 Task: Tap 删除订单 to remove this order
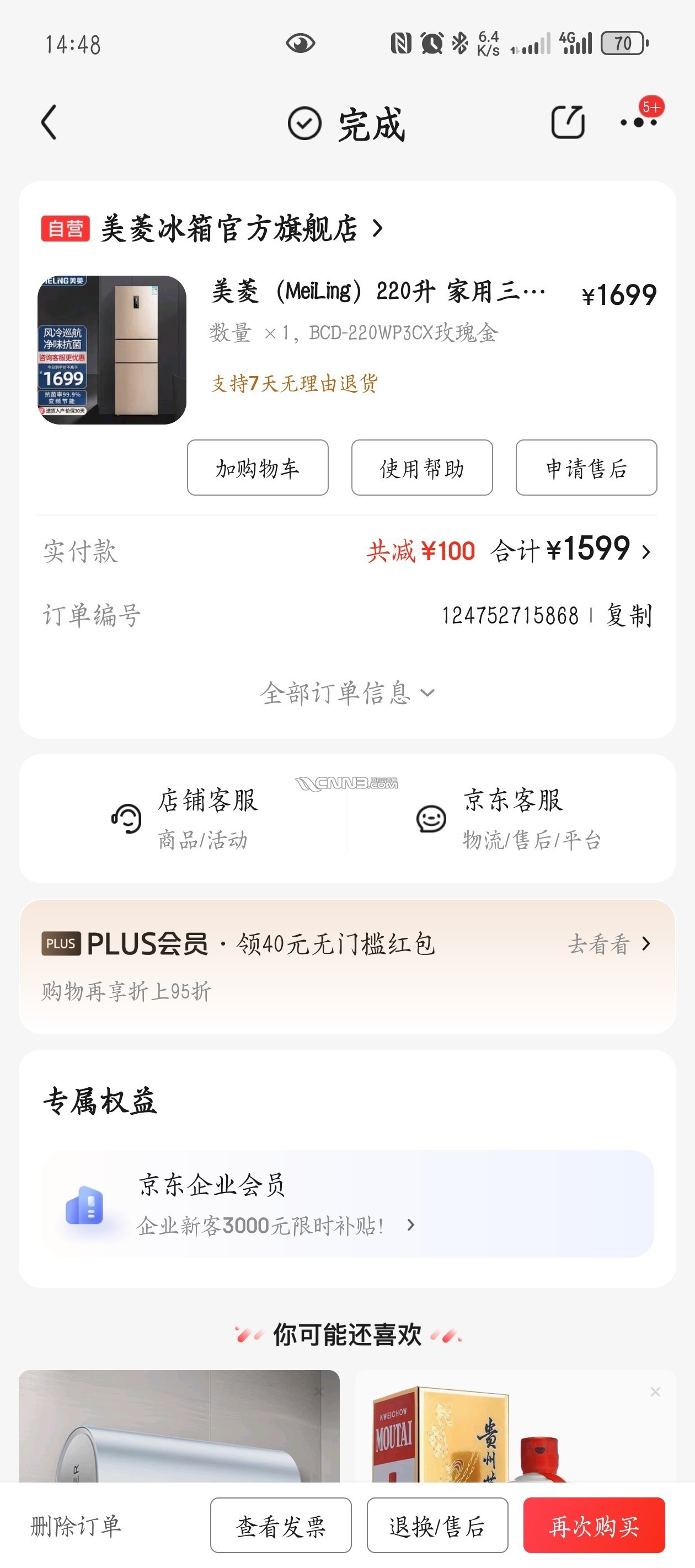coord(76,1526)
